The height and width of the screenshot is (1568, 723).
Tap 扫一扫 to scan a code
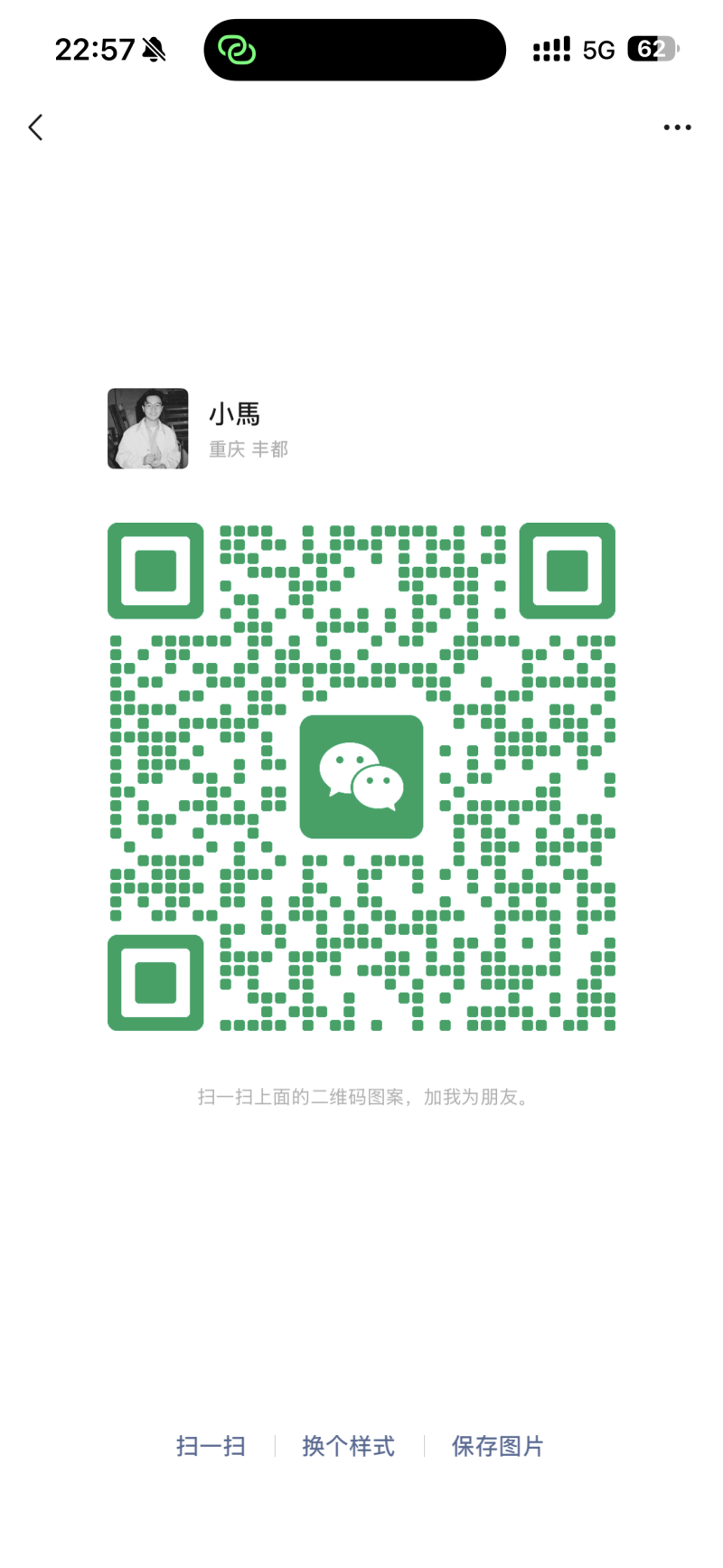pos(211,1446)
